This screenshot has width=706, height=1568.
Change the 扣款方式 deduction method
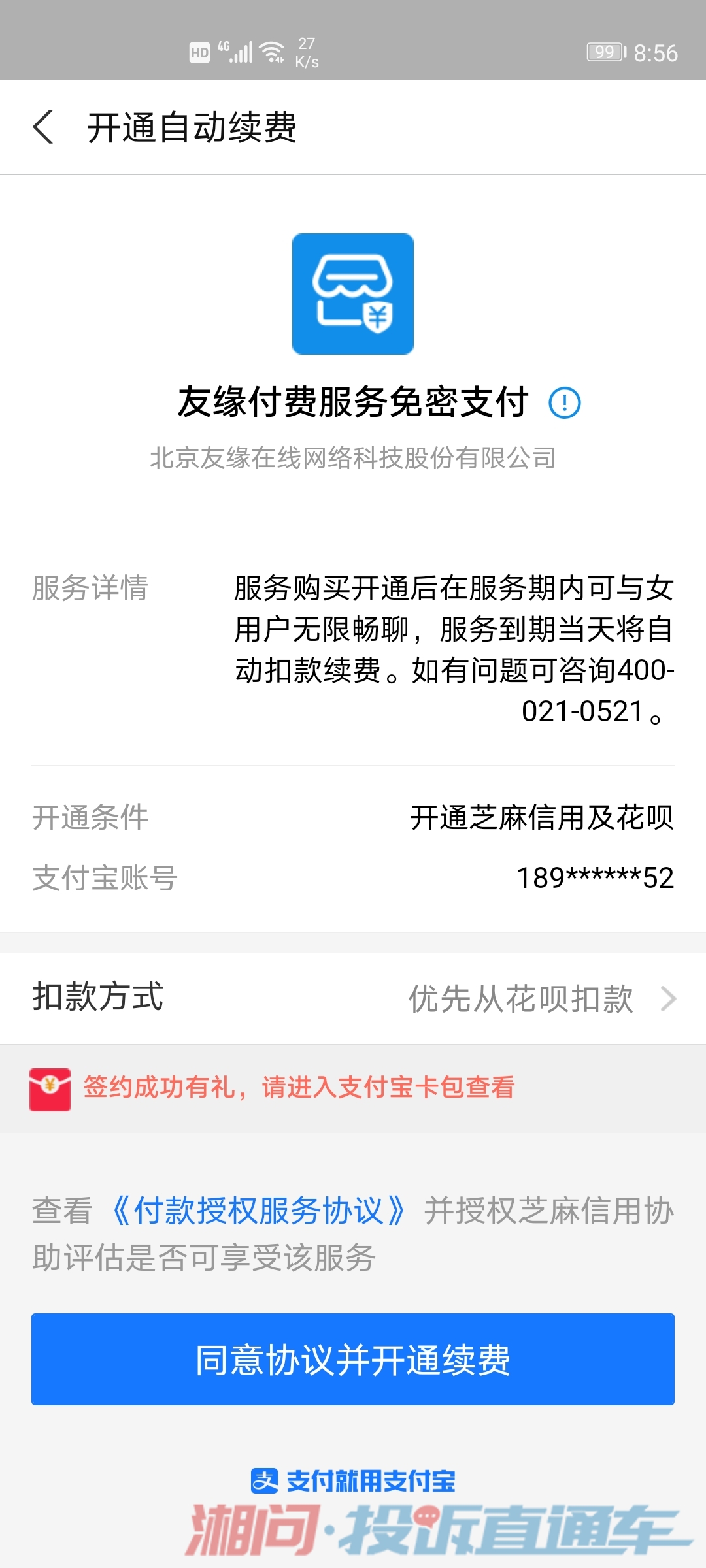[x=543, y=998]
